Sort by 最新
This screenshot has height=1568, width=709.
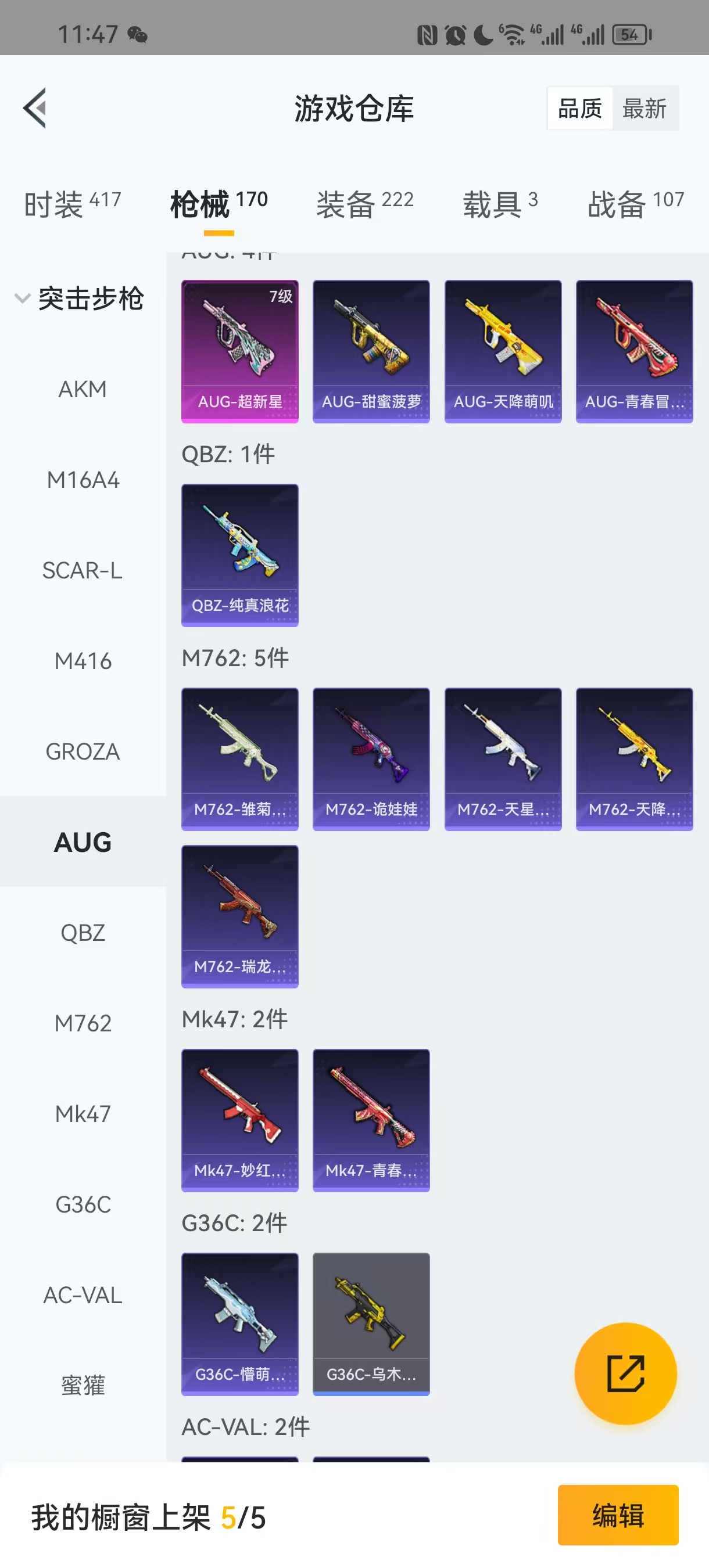point(644,109)
